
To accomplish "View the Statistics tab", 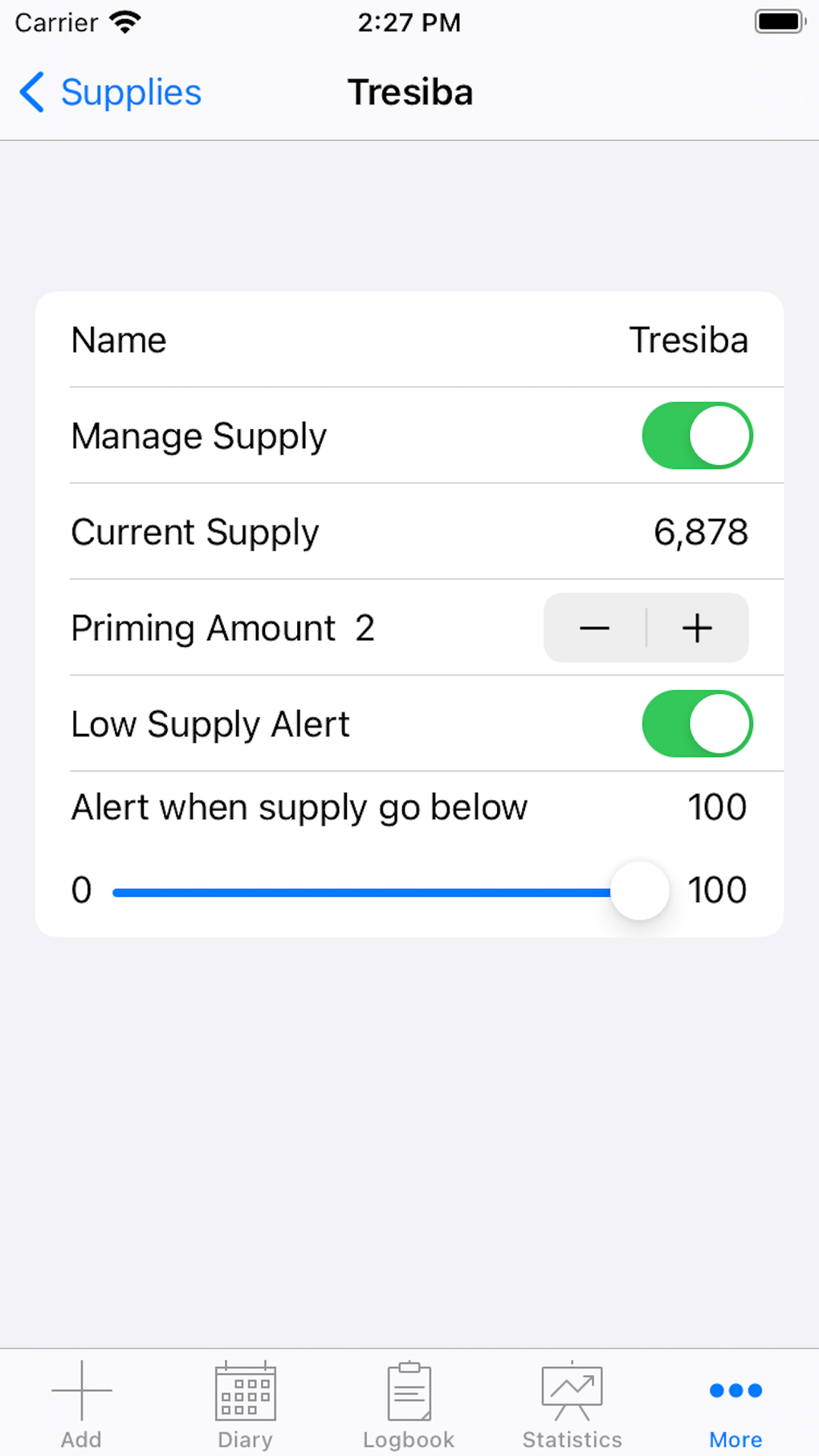I will tap(572, 1404).
